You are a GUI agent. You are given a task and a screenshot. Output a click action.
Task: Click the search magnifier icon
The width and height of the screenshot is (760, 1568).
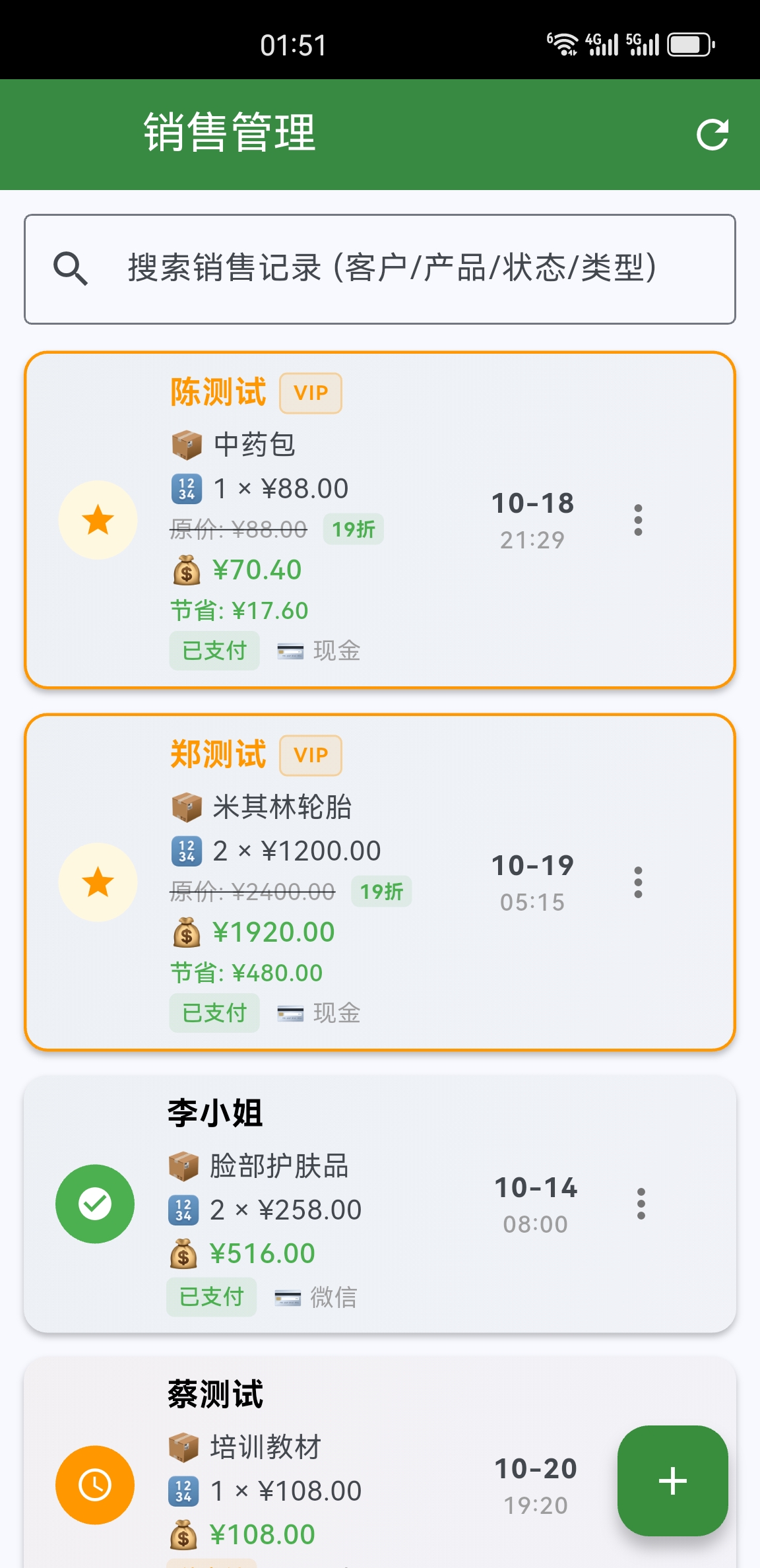pos(71,267)
